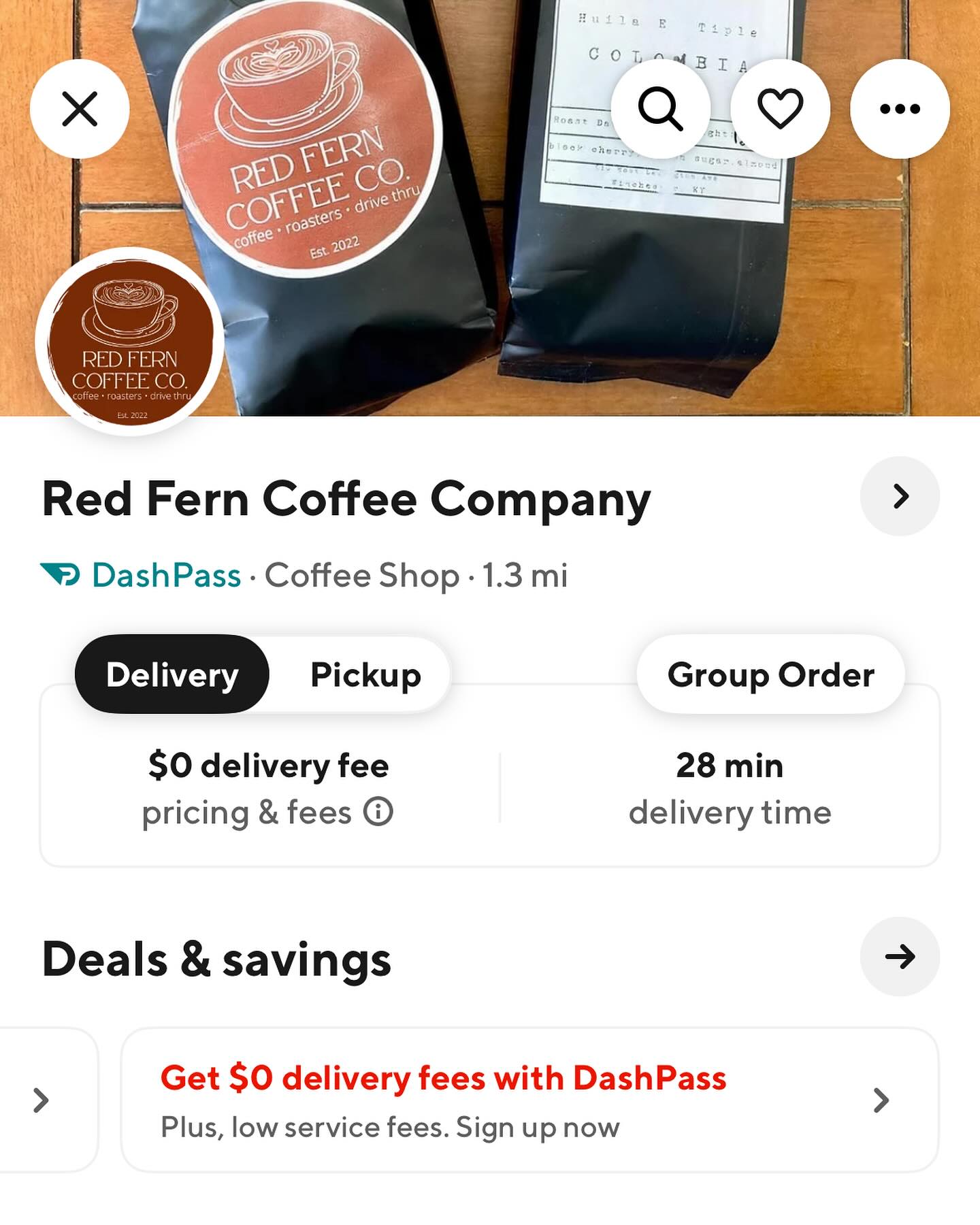Open the three-dot overflow menu
The width and height of the screenshot is (980, 1225).
[x=900, y=109]
